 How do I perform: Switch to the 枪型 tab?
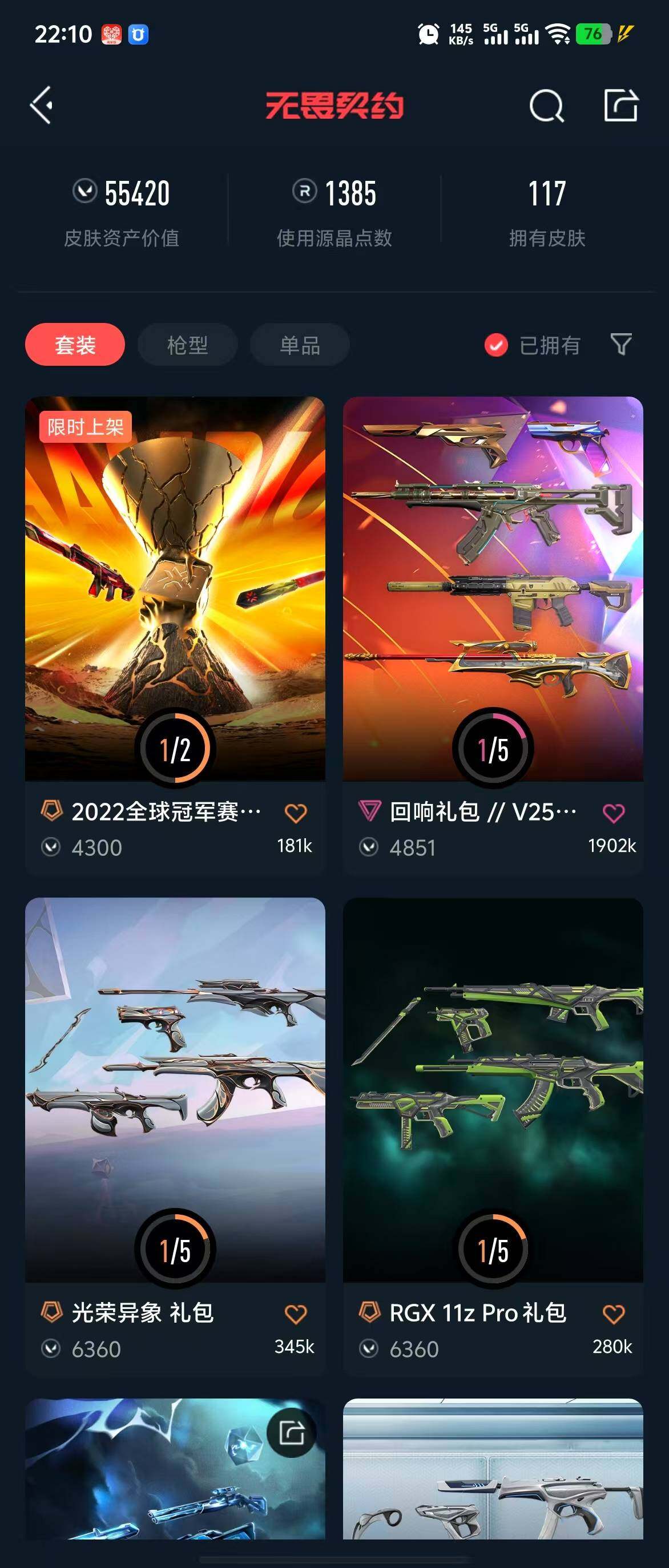(187, 345)
